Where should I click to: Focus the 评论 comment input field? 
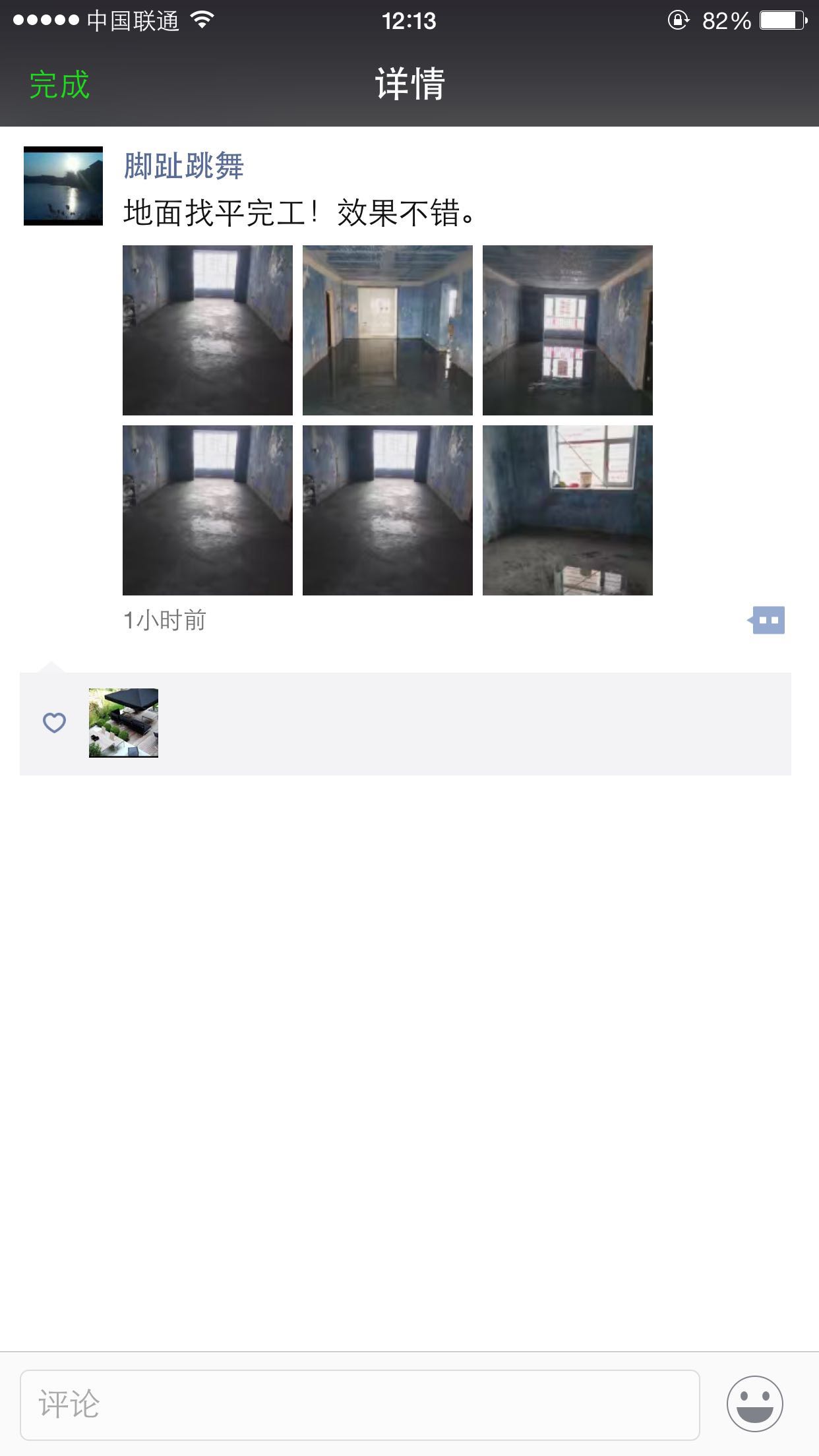(359, 1405)
